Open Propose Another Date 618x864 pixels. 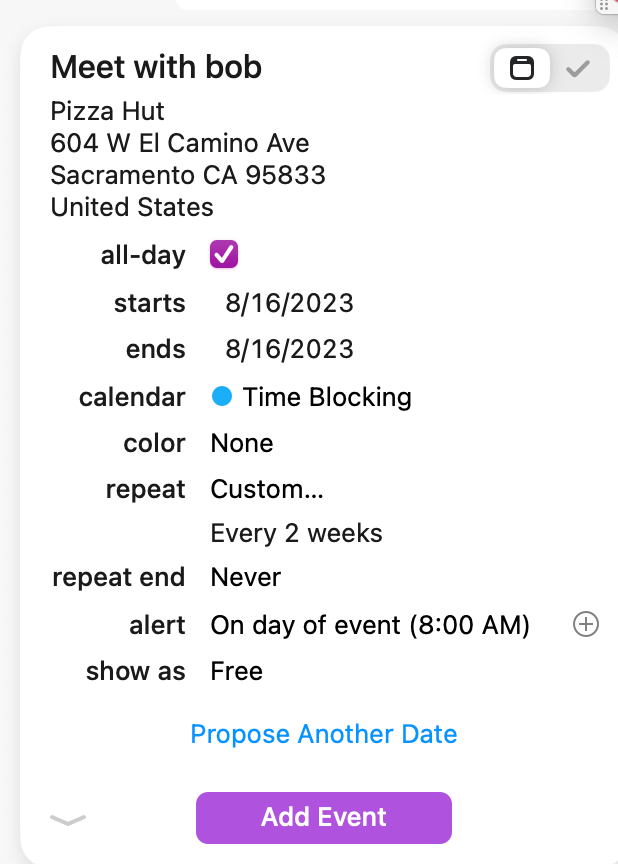pyautogui.click(x=324, y=734)
